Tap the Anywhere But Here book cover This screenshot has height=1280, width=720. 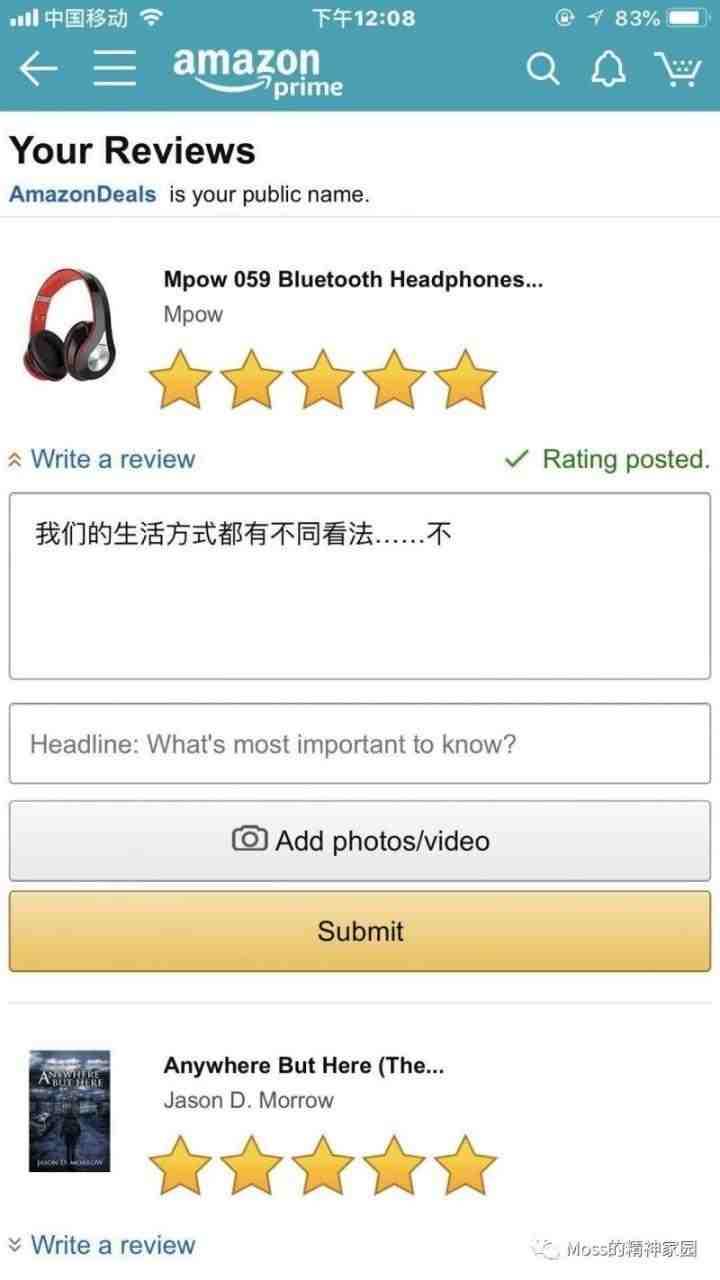click(69, 1110)
